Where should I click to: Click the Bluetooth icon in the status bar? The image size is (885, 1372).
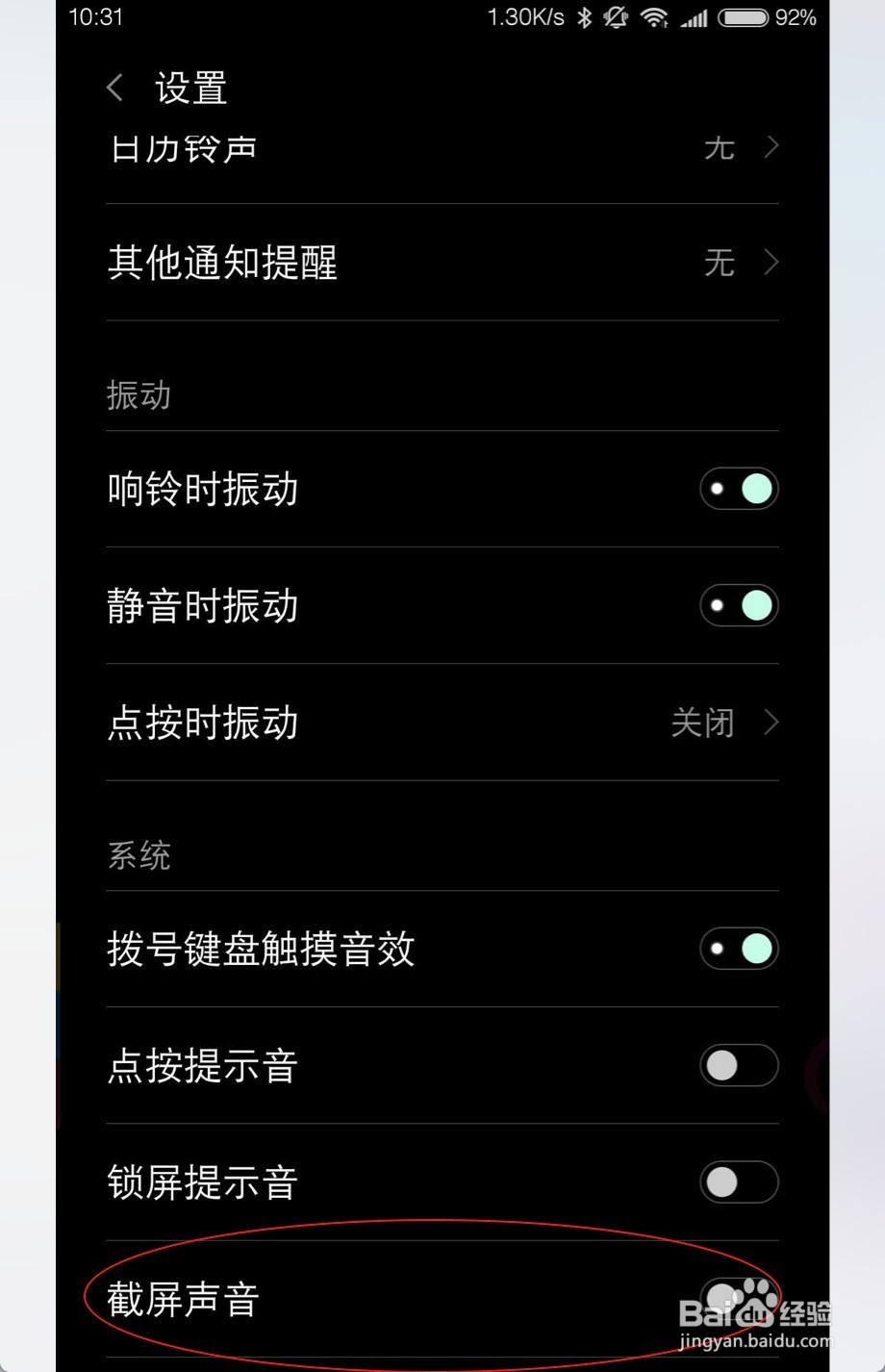point(584,16)
